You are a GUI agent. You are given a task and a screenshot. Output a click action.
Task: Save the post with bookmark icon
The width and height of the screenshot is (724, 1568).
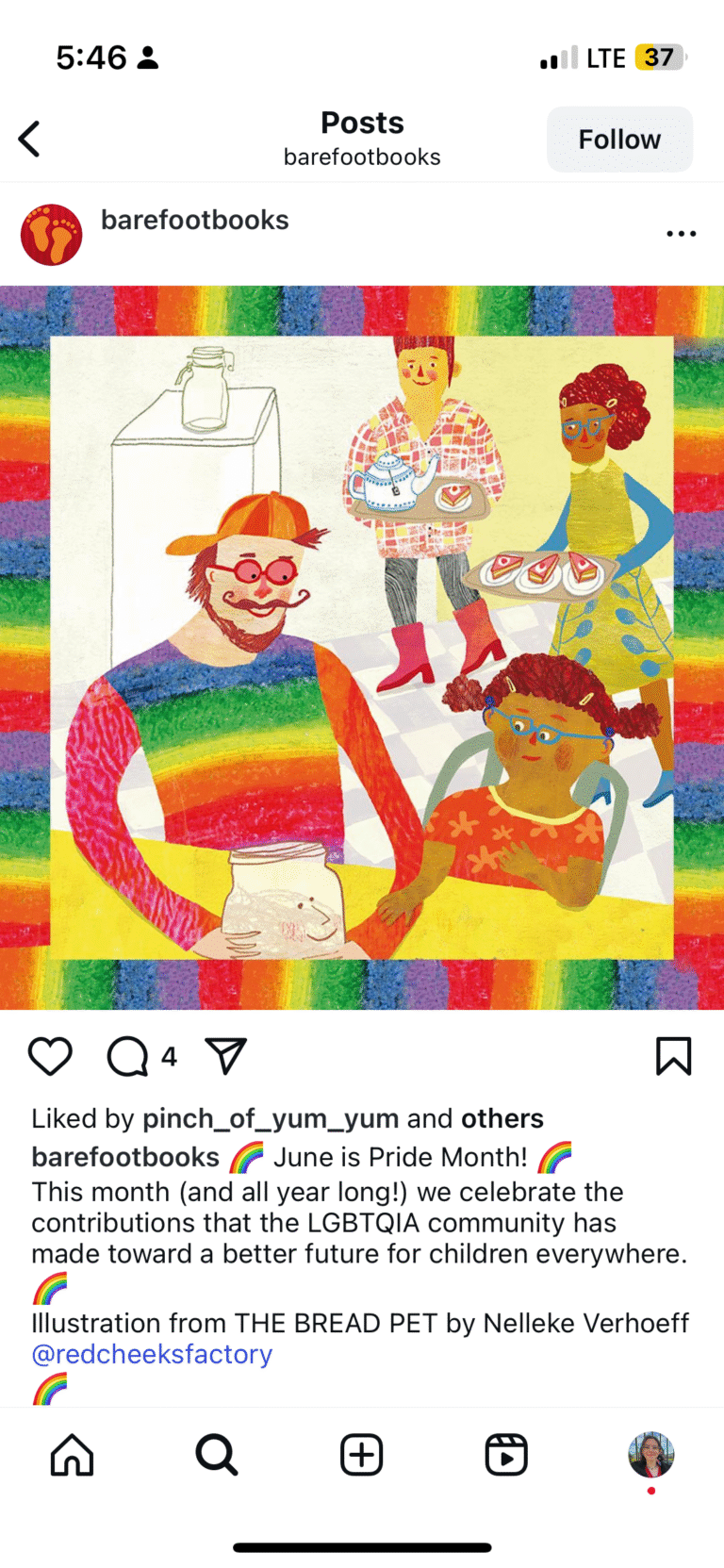coord(673,1056)
